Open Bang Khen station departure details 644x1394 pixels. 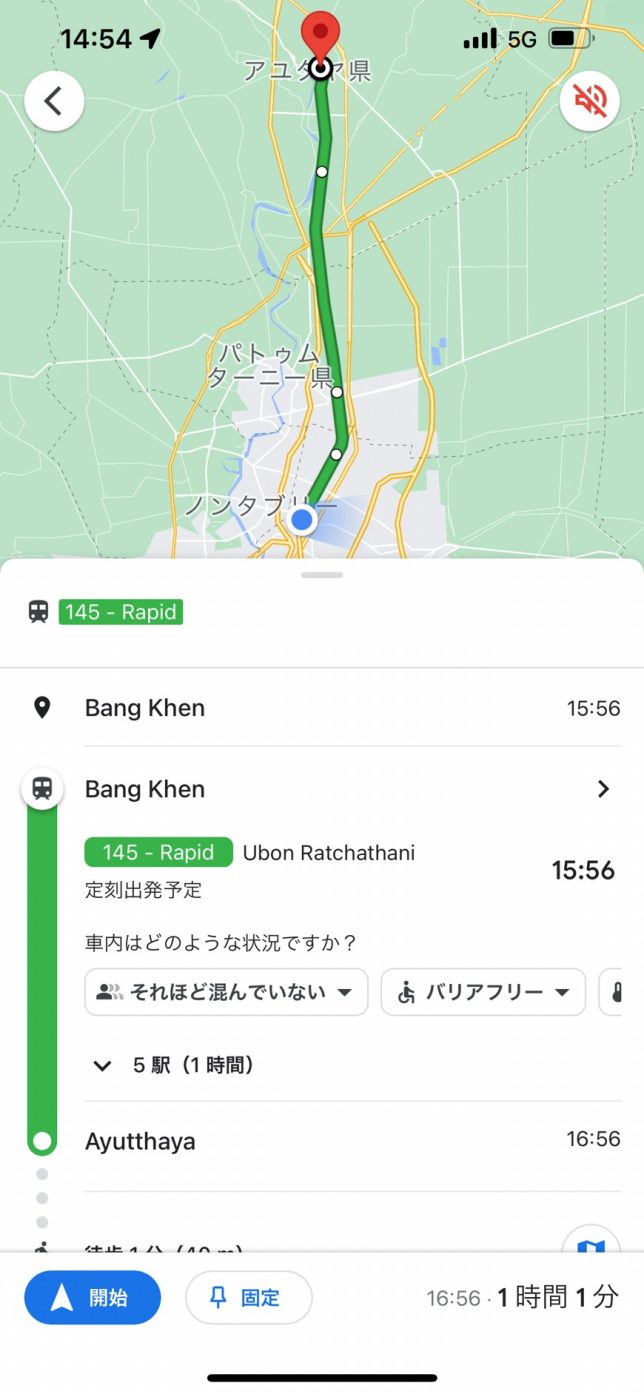click(x=602, y=789)
